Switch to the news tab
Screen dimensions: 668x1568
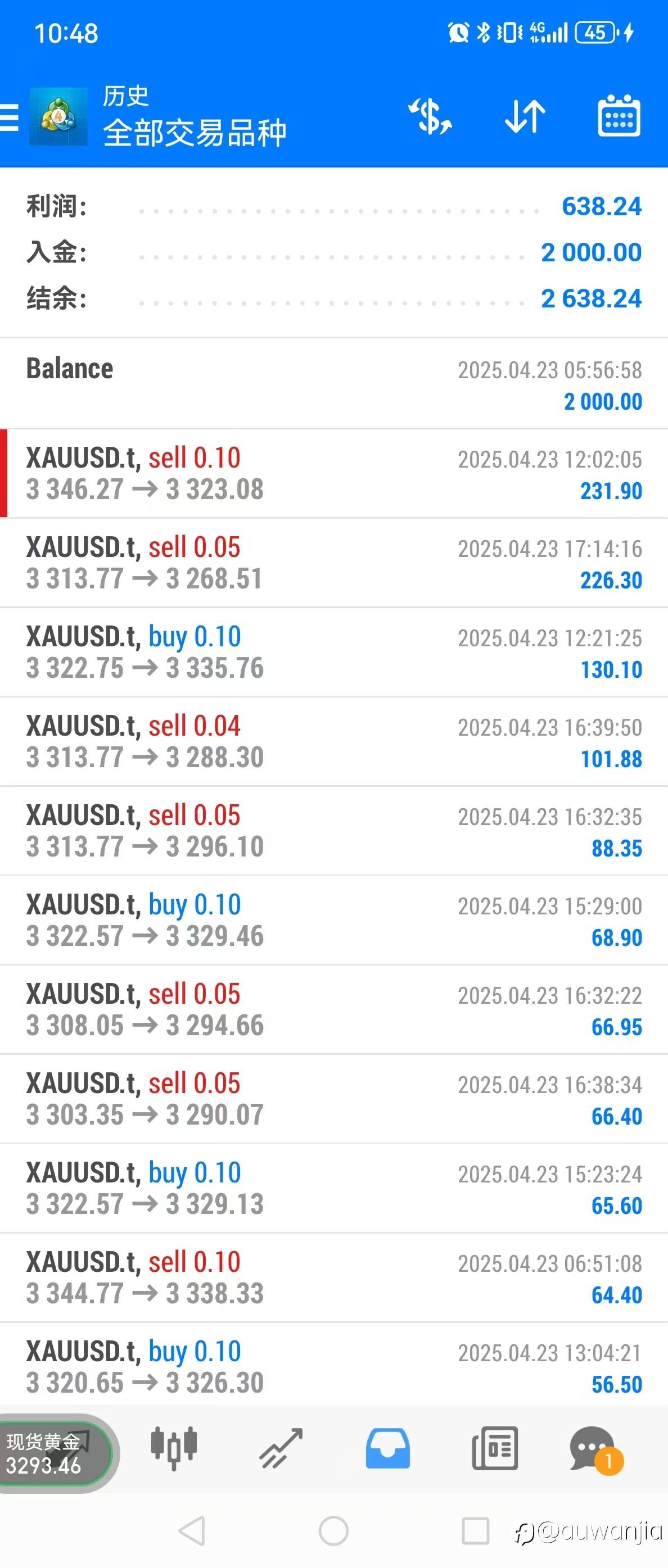[494, 1449]
